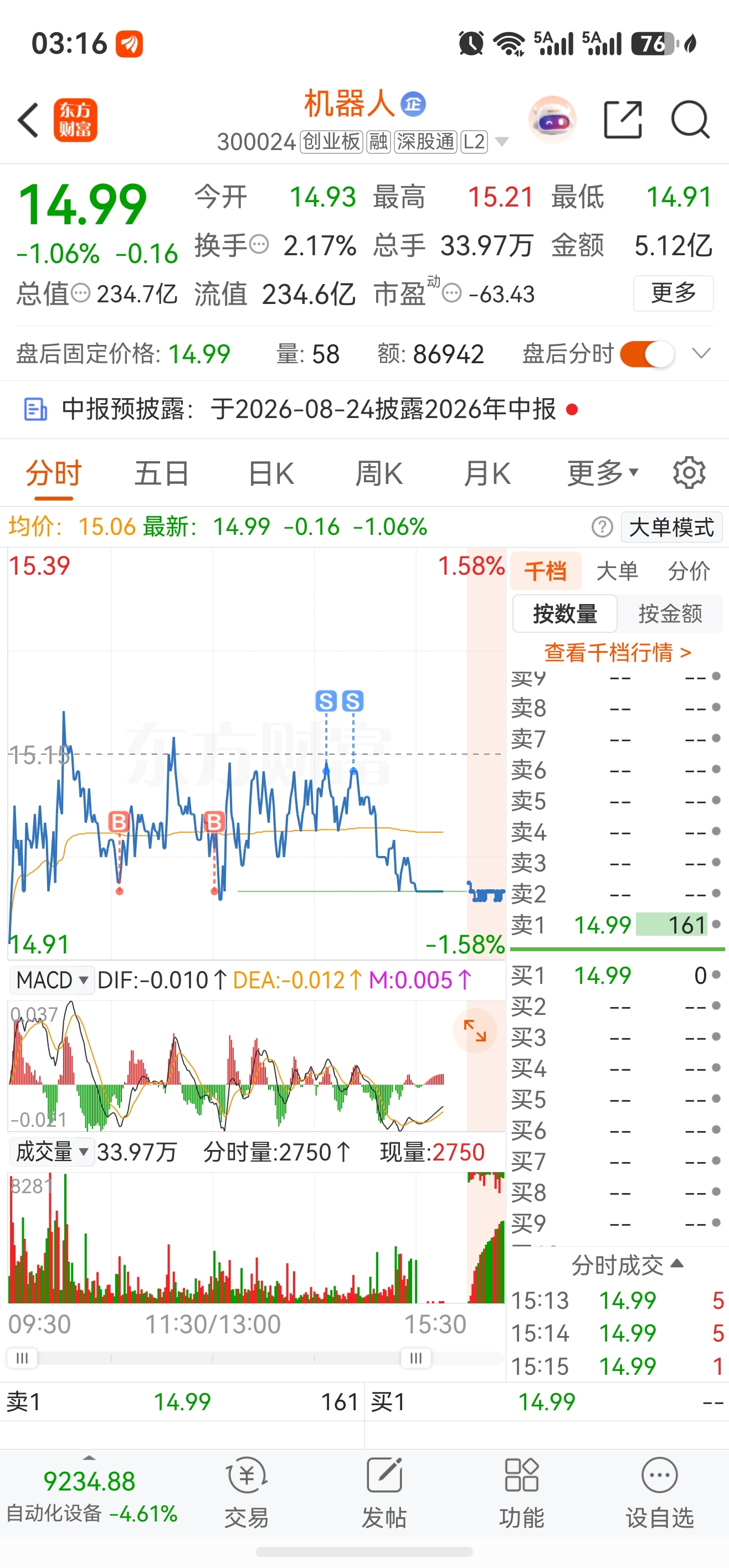Select 按金额 segmented option
Viewport: 729px width, 1568px height.
click(x=670, y=613)
